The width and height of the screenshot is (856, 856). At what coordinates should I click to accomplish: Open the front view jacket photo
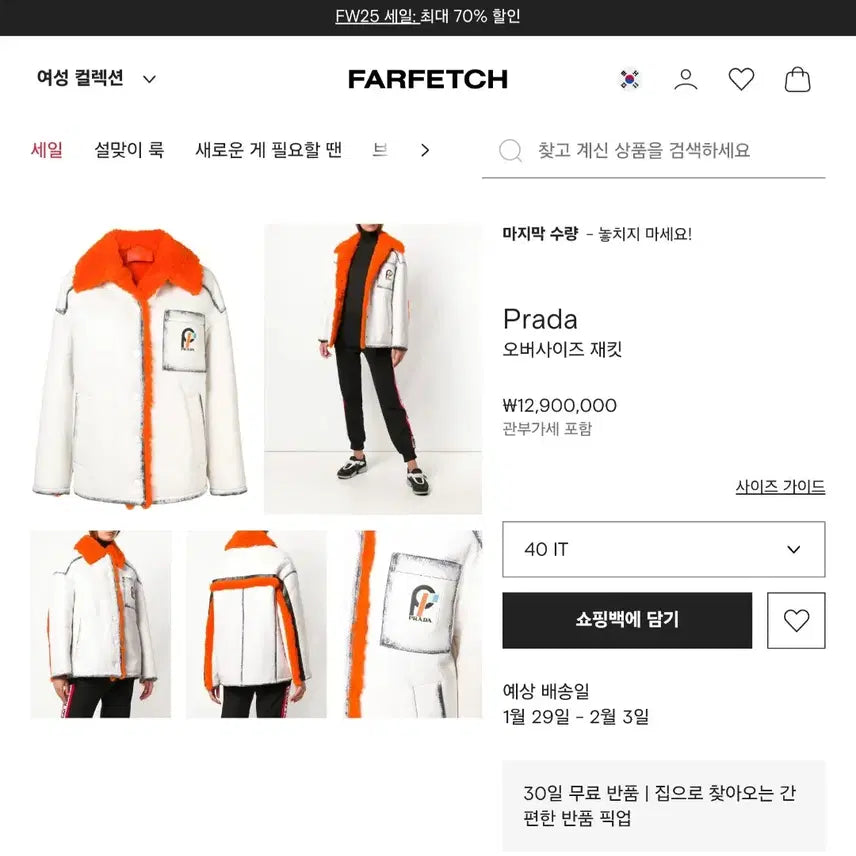(x=140, y=368)
